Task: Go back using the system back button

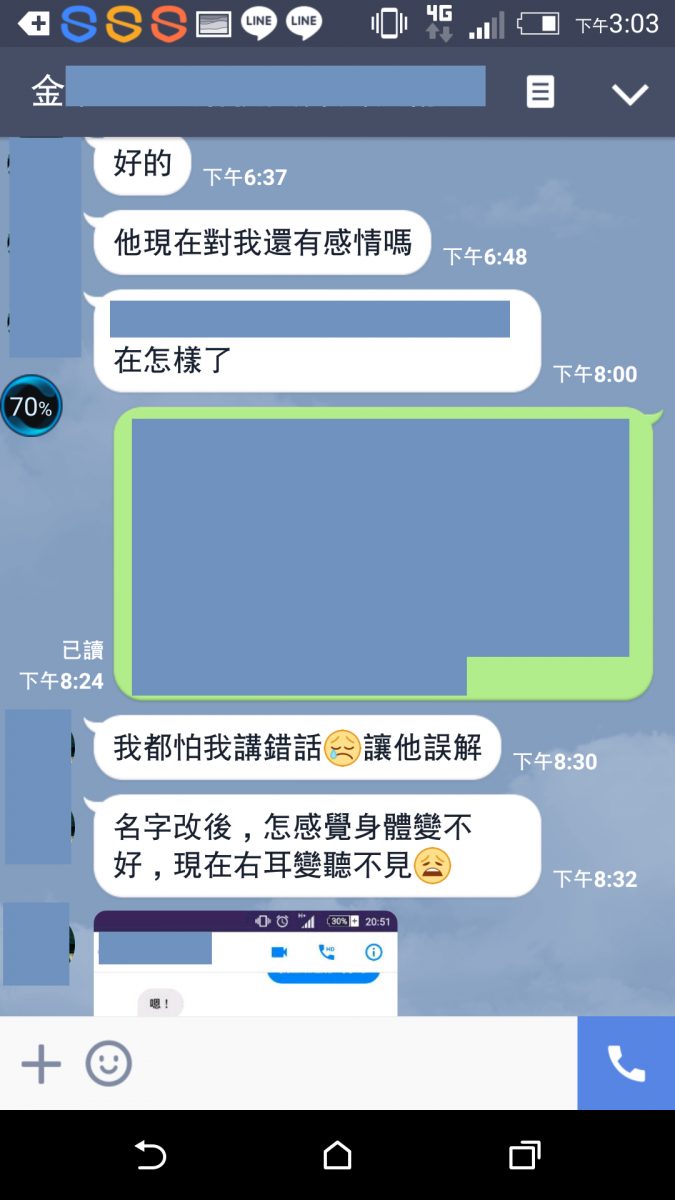Action: point(150,1156)
